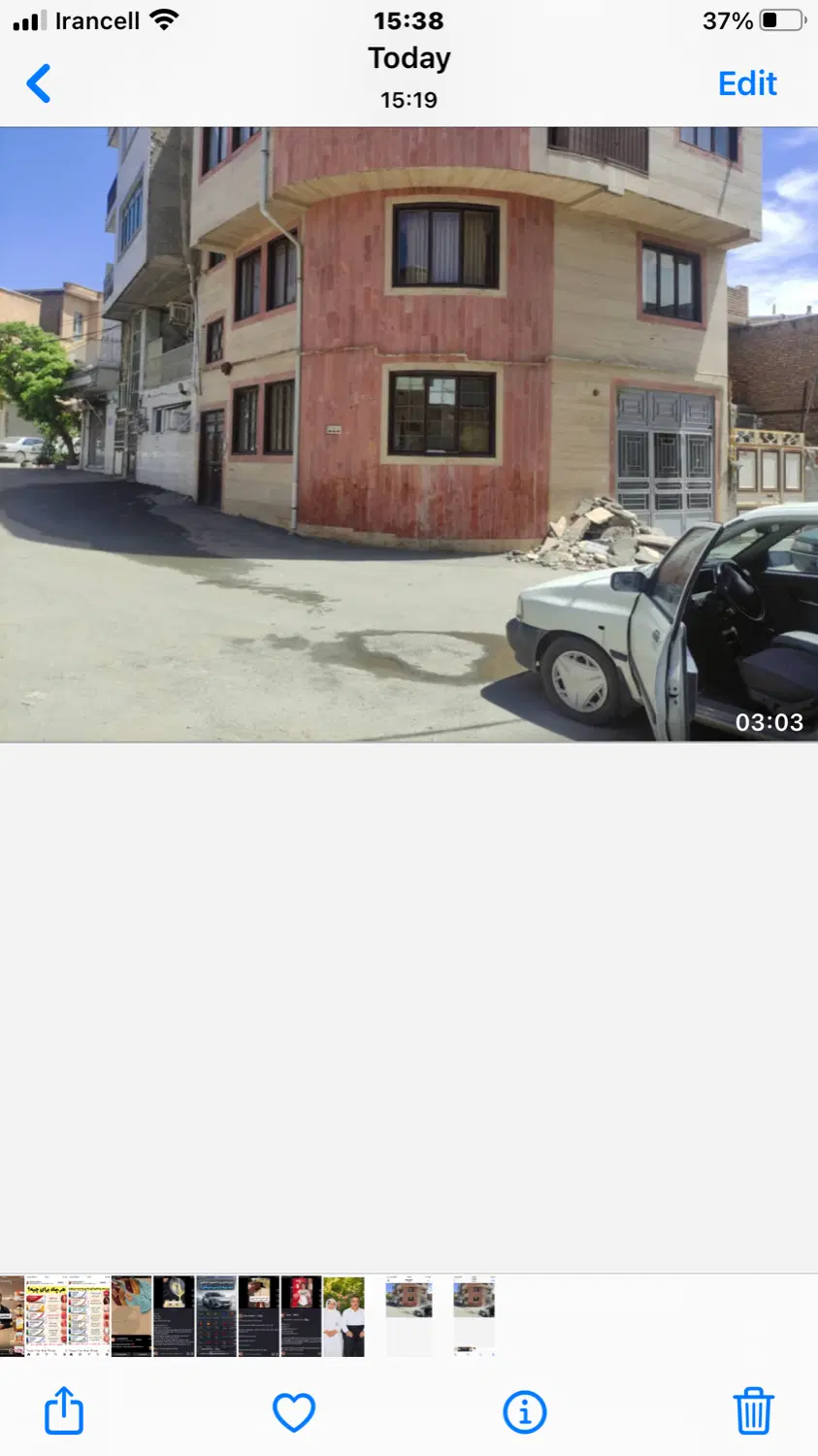Share this video
Screen dimensions: 818x1456
coord(64,1410)
